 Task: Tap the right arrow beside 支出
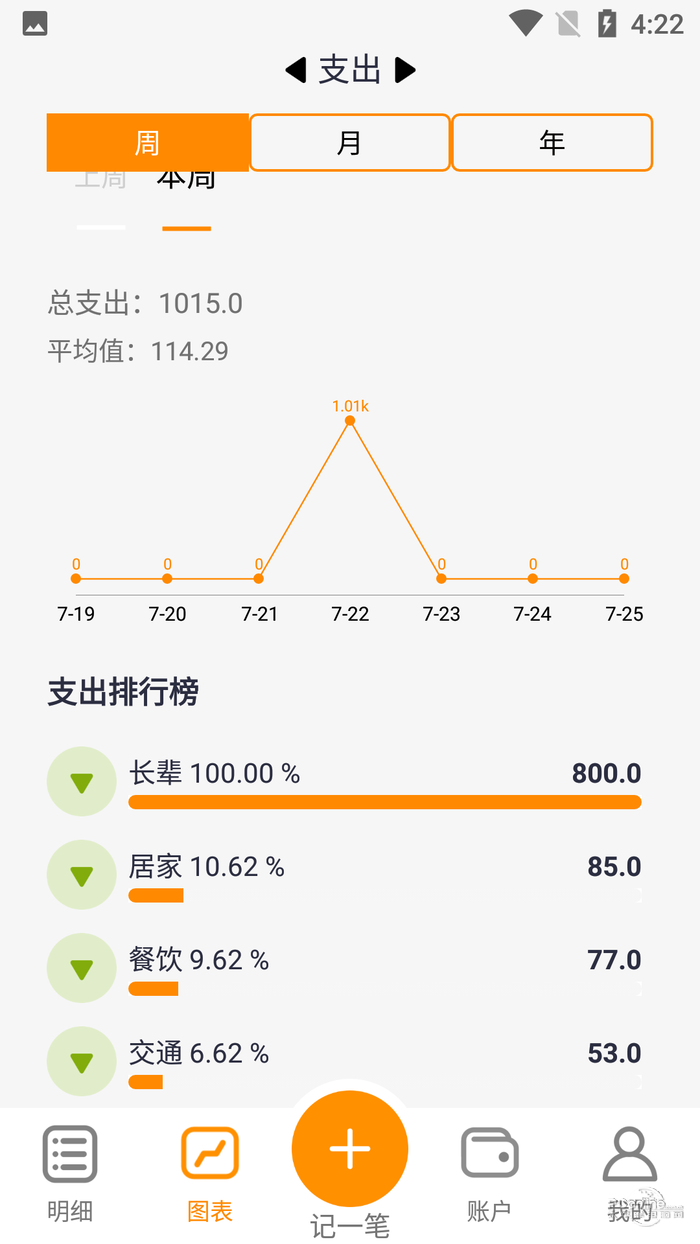405,70
